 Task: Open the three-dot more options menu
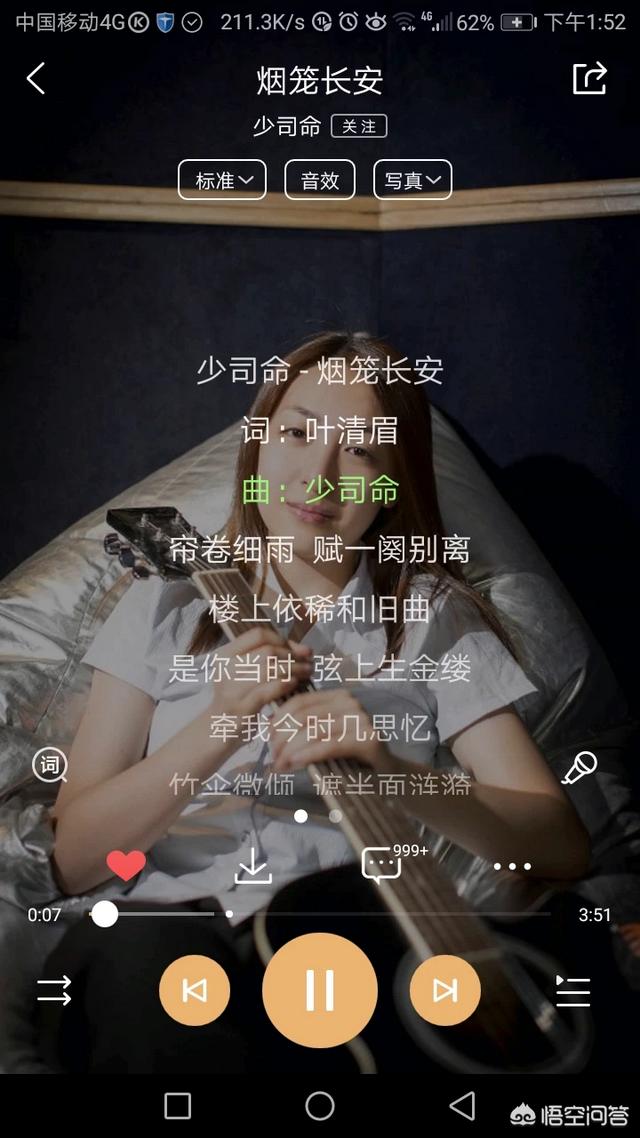(x=512, y=866)
